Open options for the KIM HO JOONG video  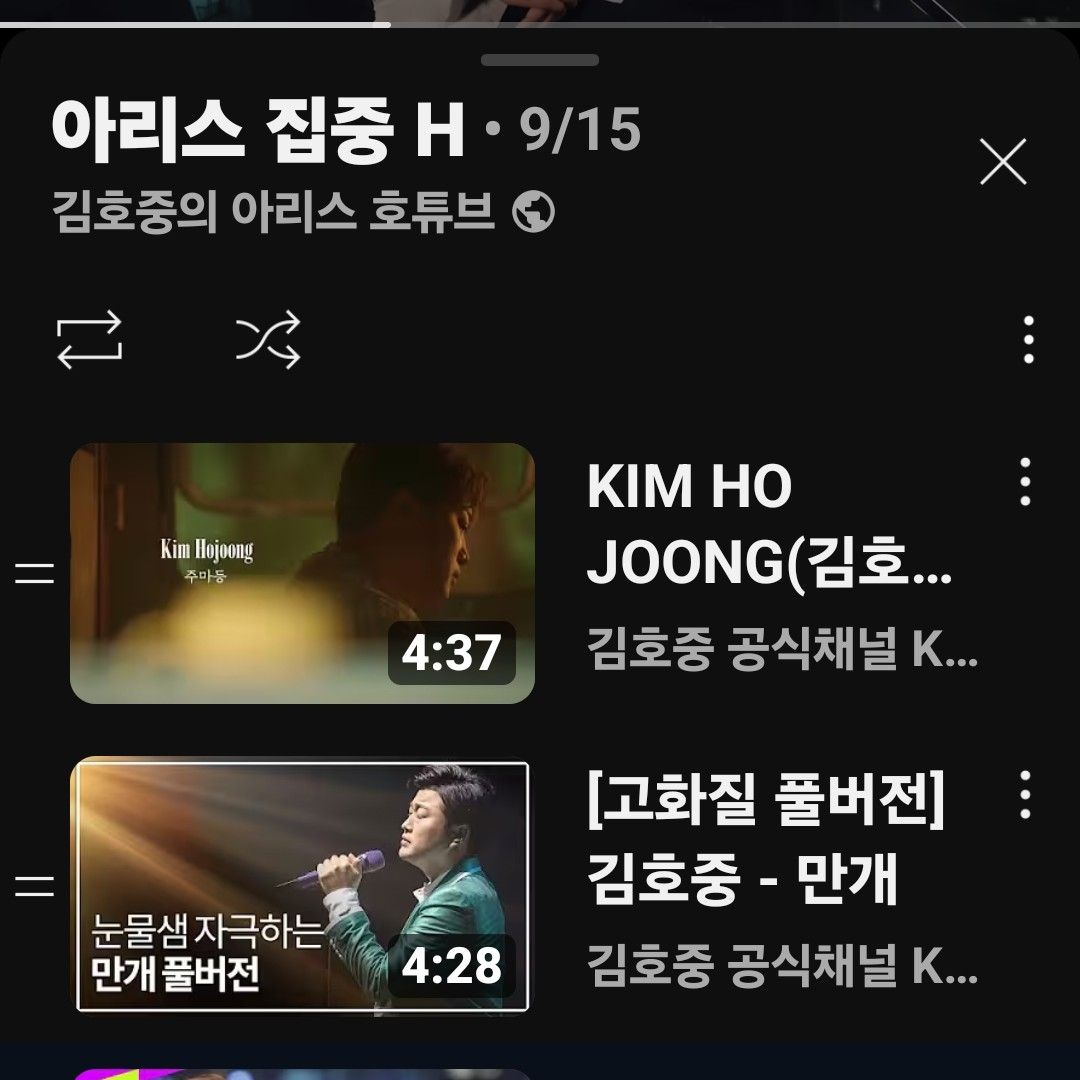point(1024,483)
